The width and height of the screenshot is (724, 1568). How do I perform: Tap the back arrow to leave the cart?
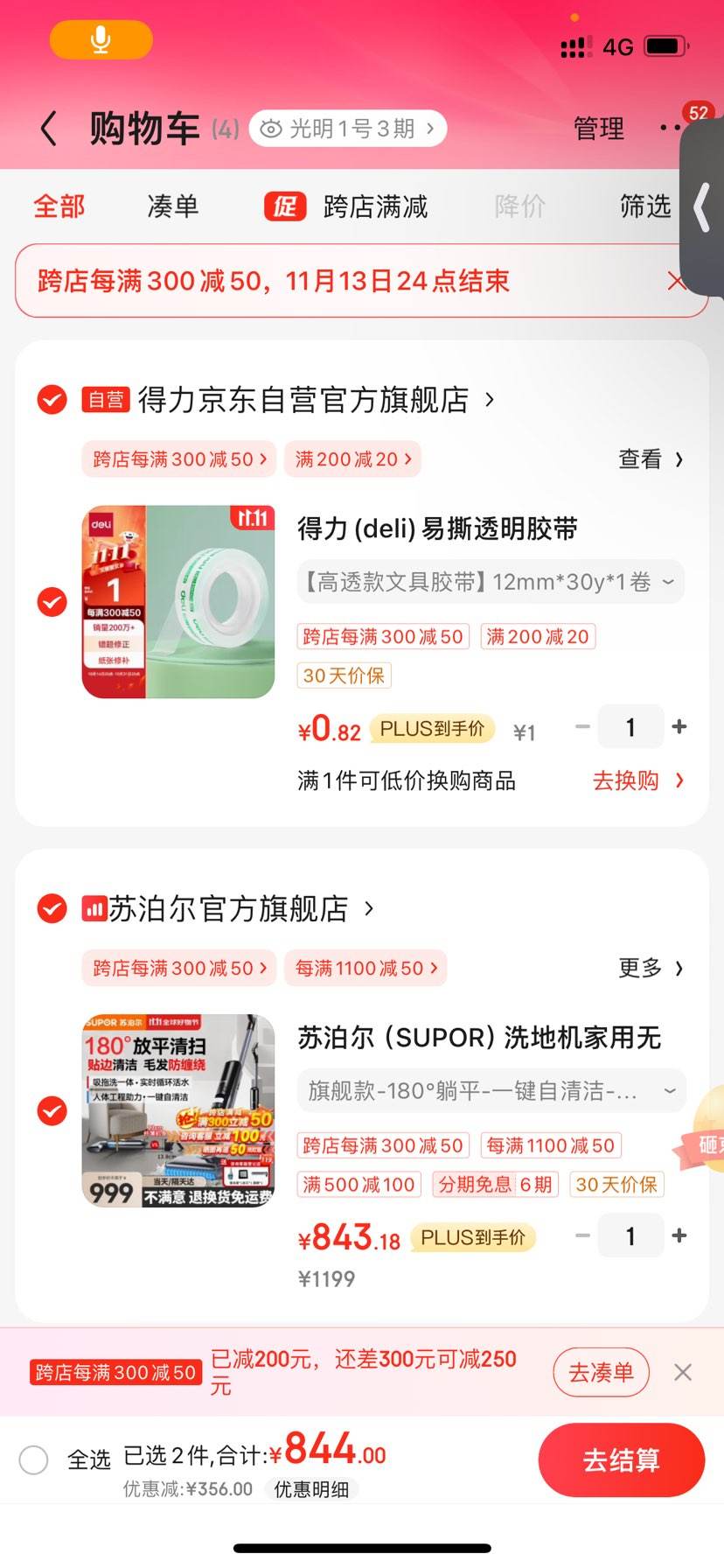click(x=48, y=128)
